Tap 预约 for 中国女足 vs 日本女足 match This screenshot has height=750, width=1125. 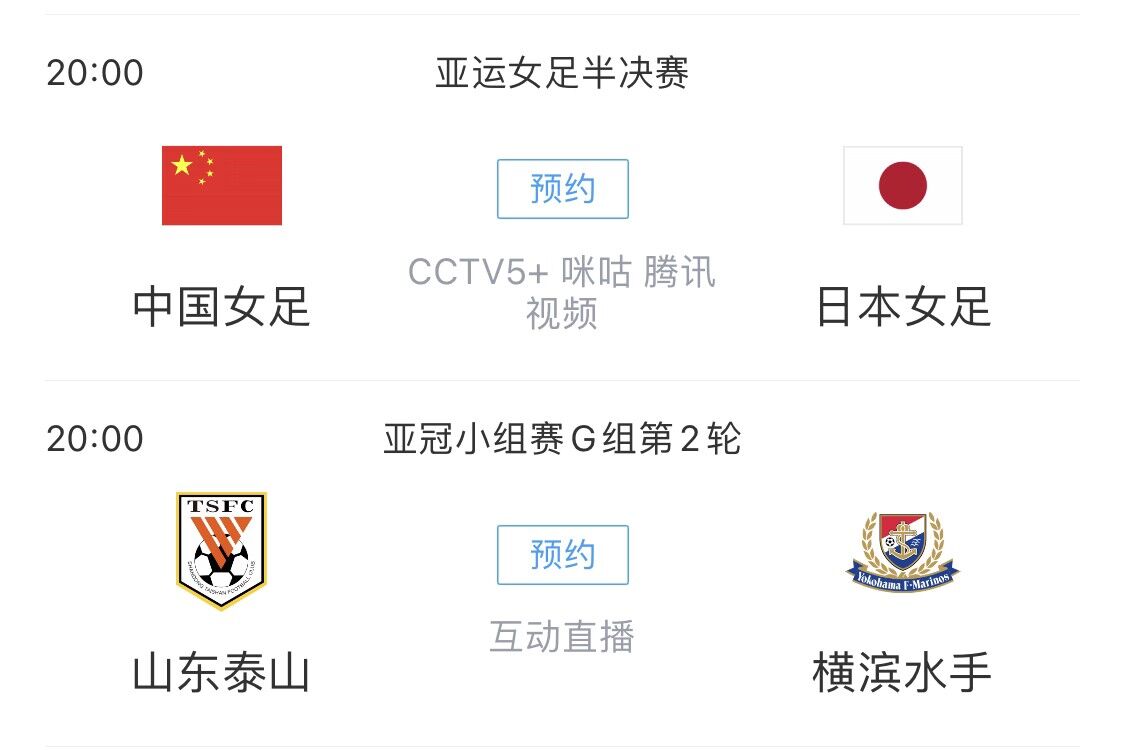pyautogui.click(x=562, y=189)
